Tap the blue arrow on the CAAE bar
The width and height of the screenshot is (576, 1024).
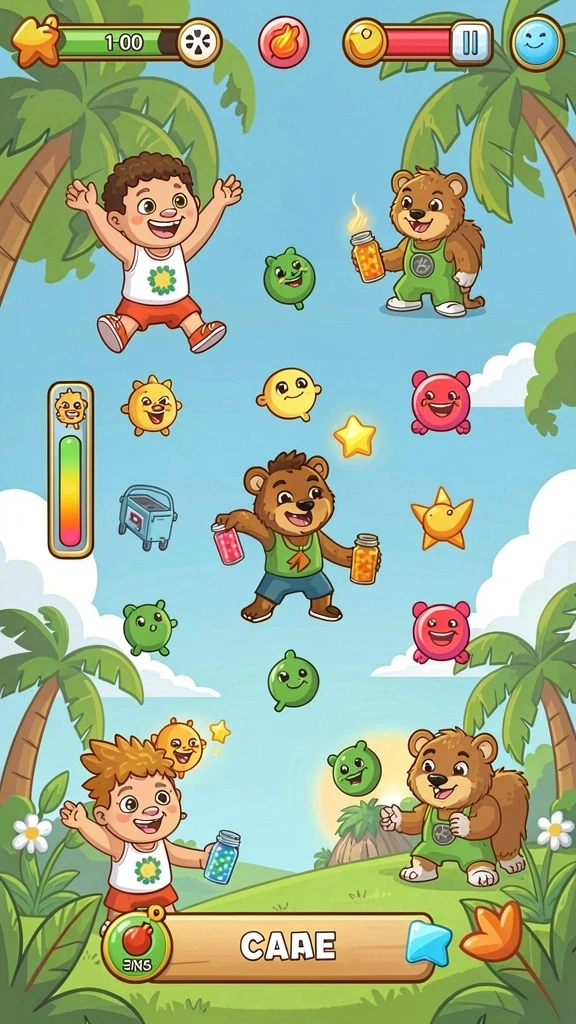(428, 943)
